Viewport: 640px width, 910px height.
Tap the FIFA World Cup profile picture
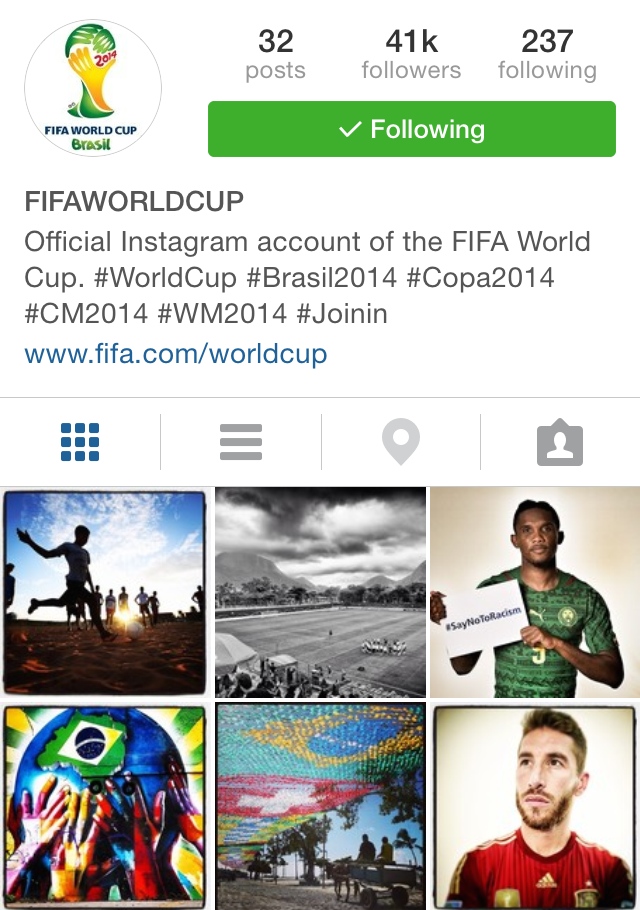(x=92, y=87)
